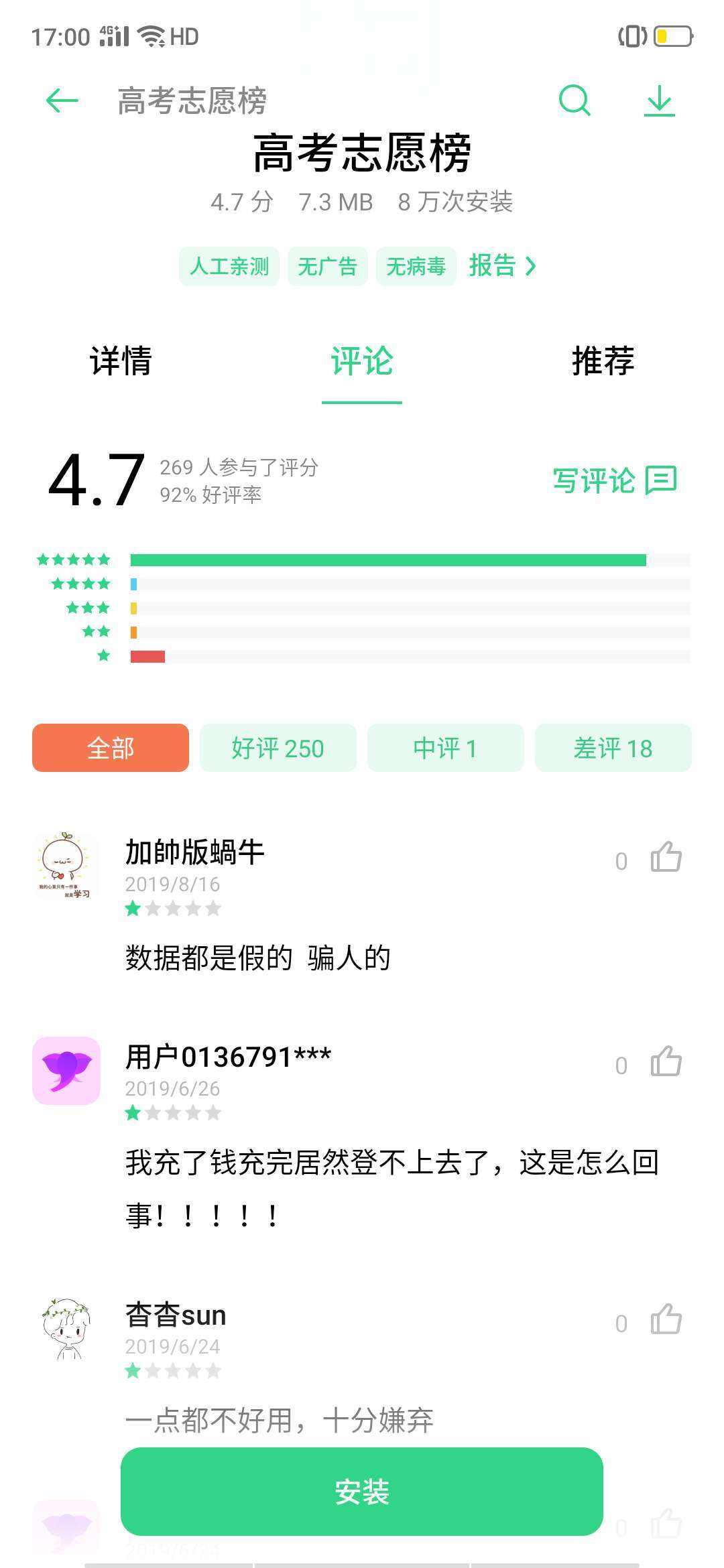Like the review by 用户0136791***
Viewport: 724px width, 1568px height.
tap(666, 1062)
